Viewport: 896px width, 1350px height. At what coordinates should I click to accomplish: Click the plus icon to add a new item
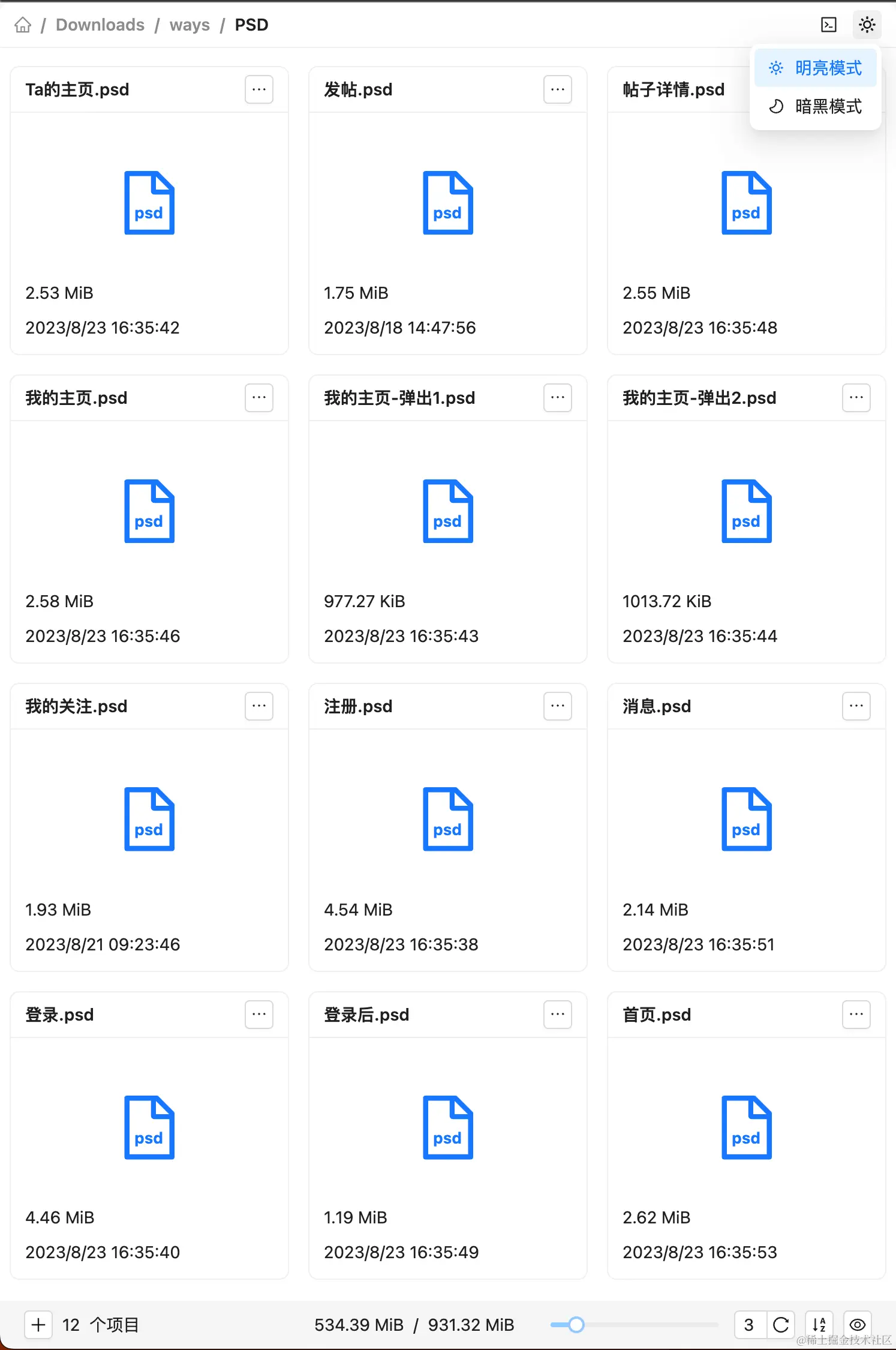tap(38, 1325)
